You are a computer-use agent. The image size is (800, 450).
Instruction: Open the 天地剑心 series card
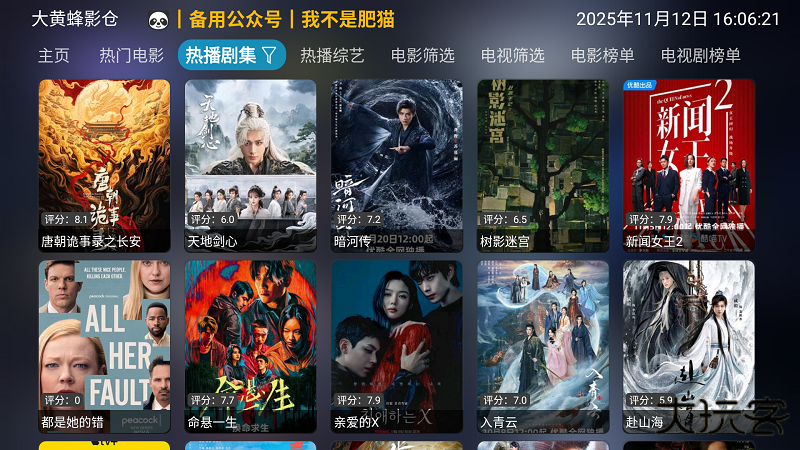click(250, 165)
